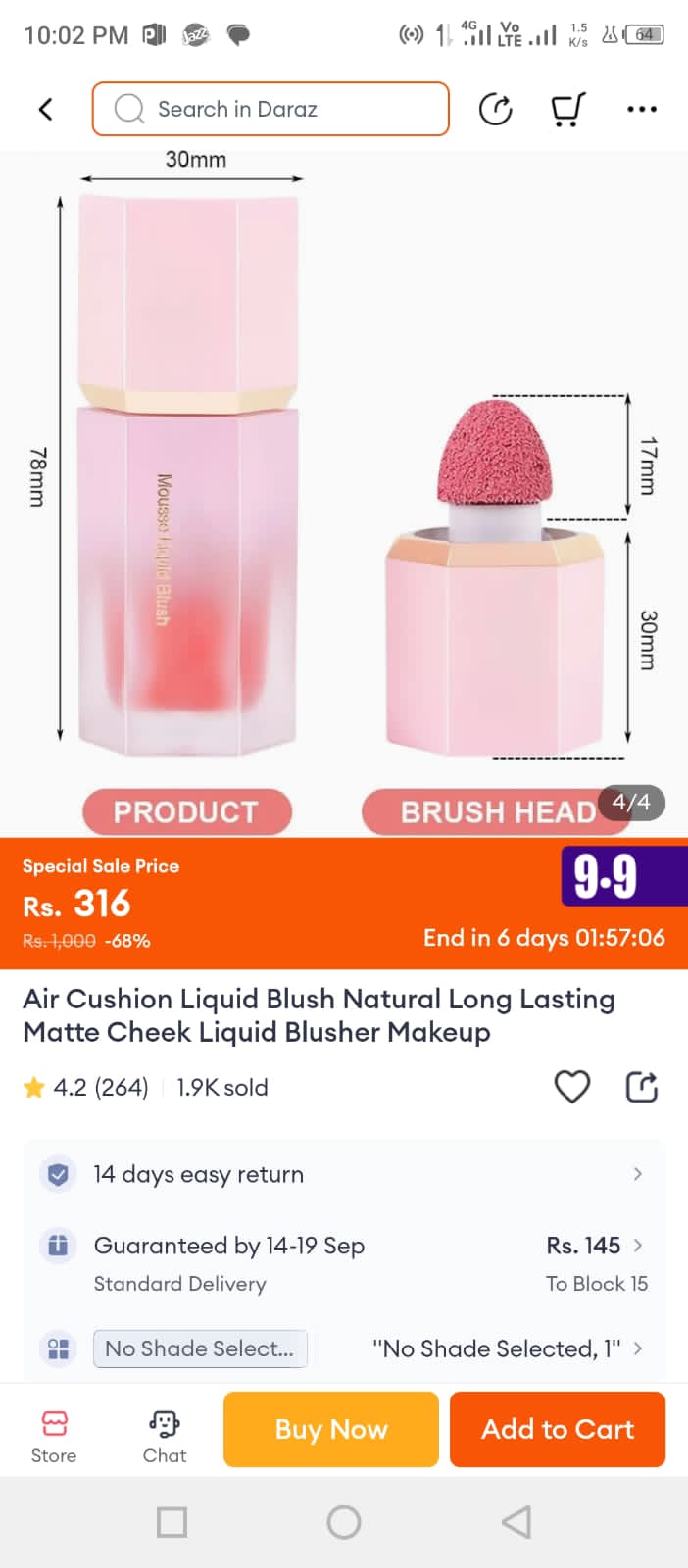Add product to wishlist with heart
Image resolution: width=688 pixels, height=1568 pixels.
[571, 1087]
